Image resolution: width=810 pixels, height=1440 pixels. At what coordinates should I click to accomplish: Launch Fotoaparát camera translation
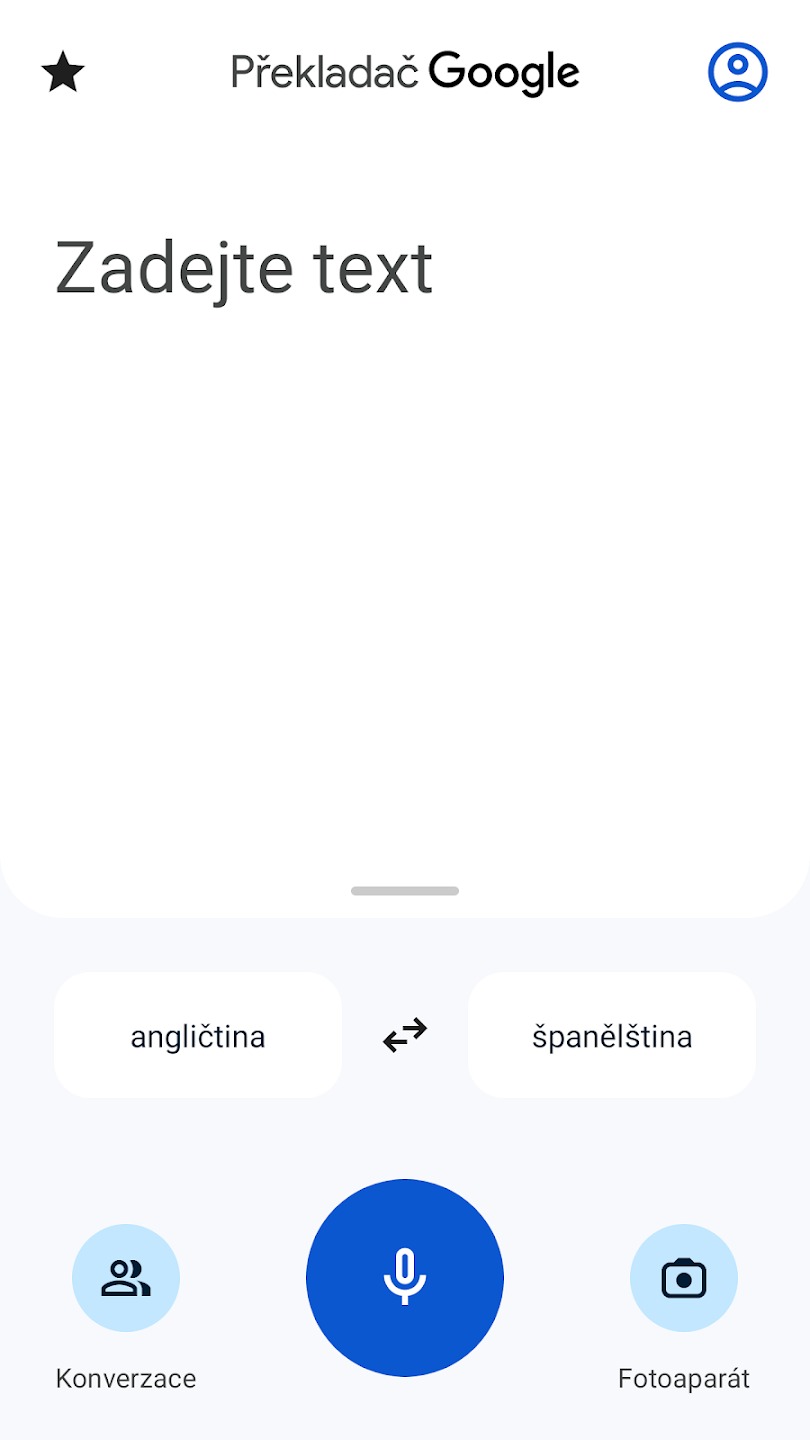[x=684, y=1278]
